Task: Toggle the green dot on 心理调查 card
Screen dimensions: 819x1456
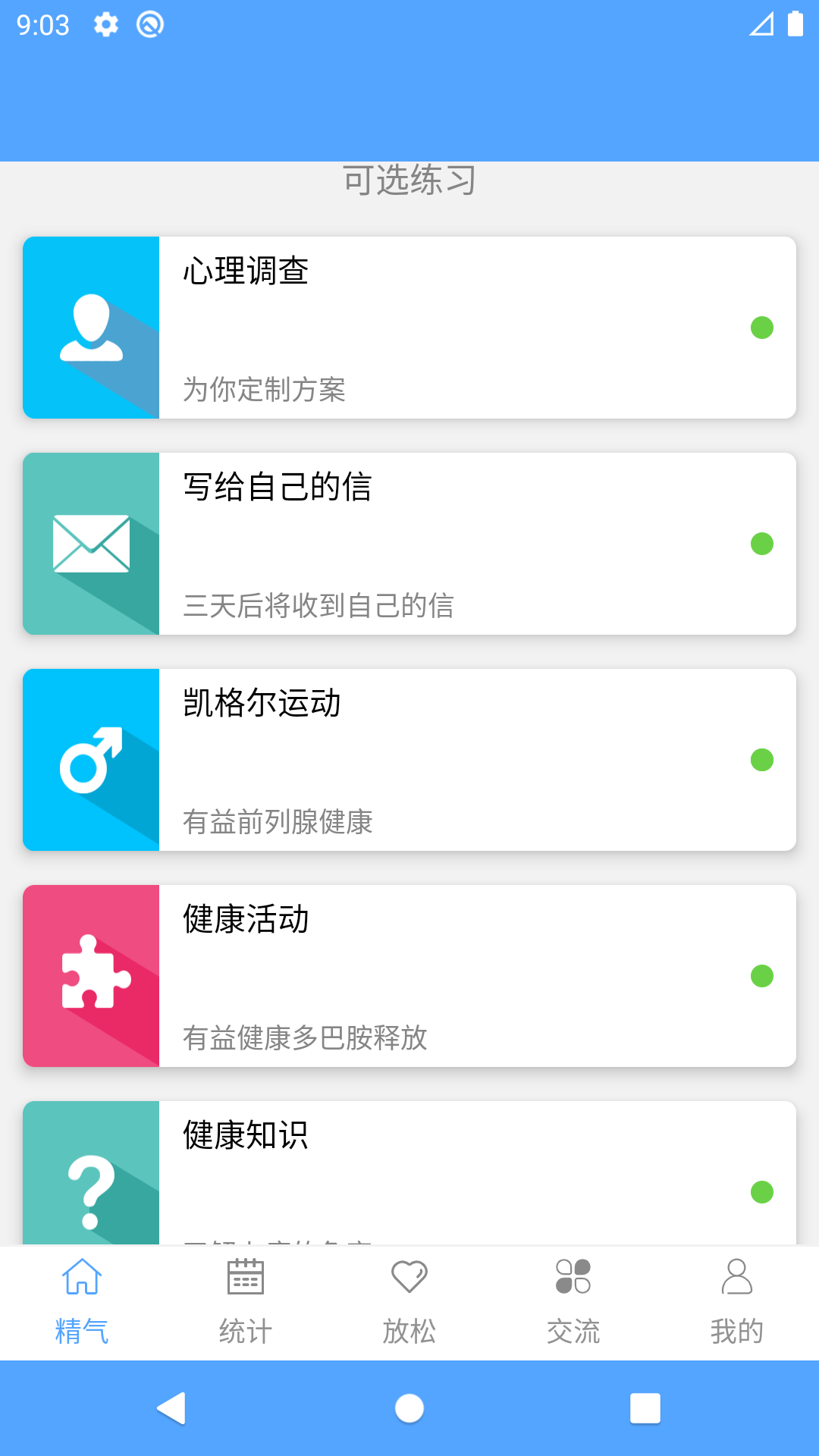Action: (x=761, y=328)
